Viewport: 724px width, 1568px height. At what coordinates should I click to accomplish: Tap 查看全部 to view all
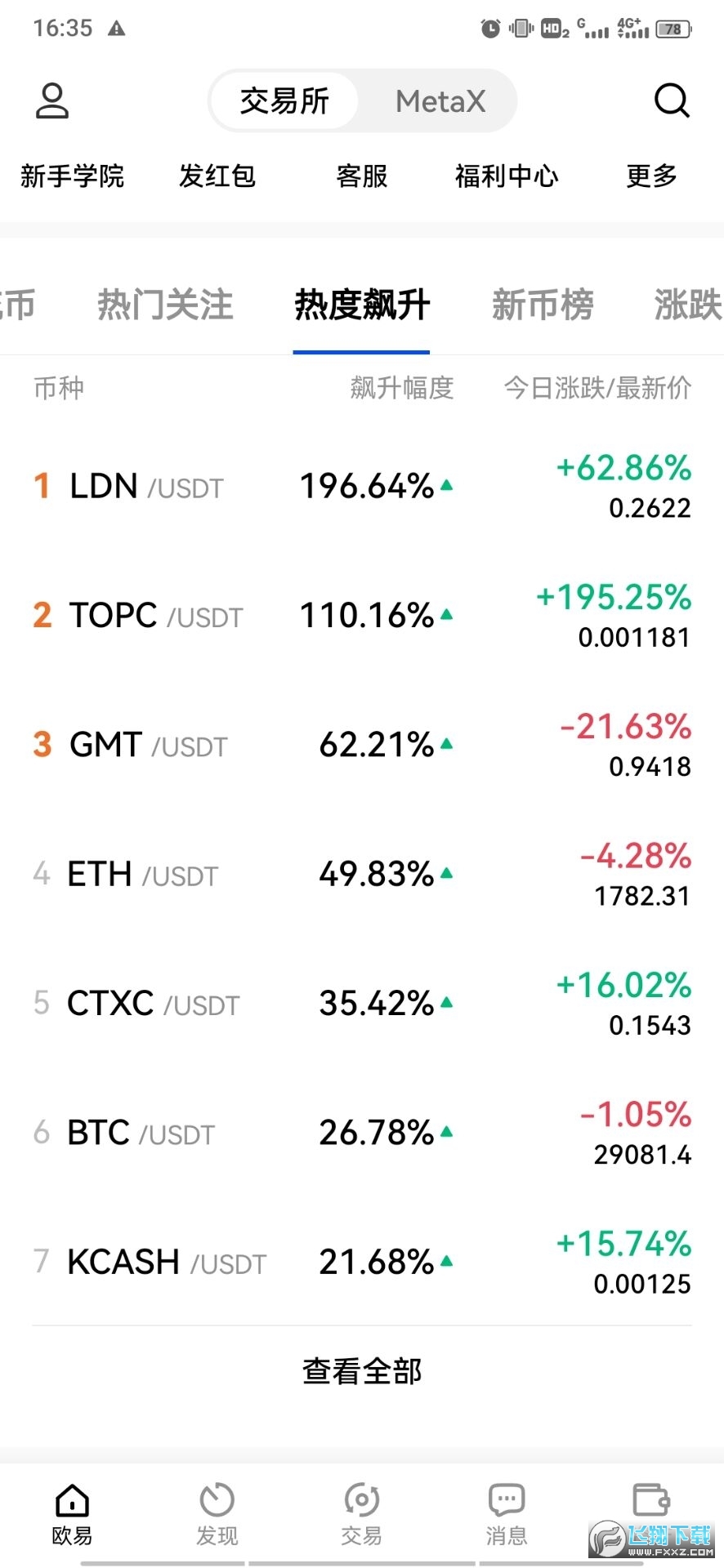click(362, 1371)
